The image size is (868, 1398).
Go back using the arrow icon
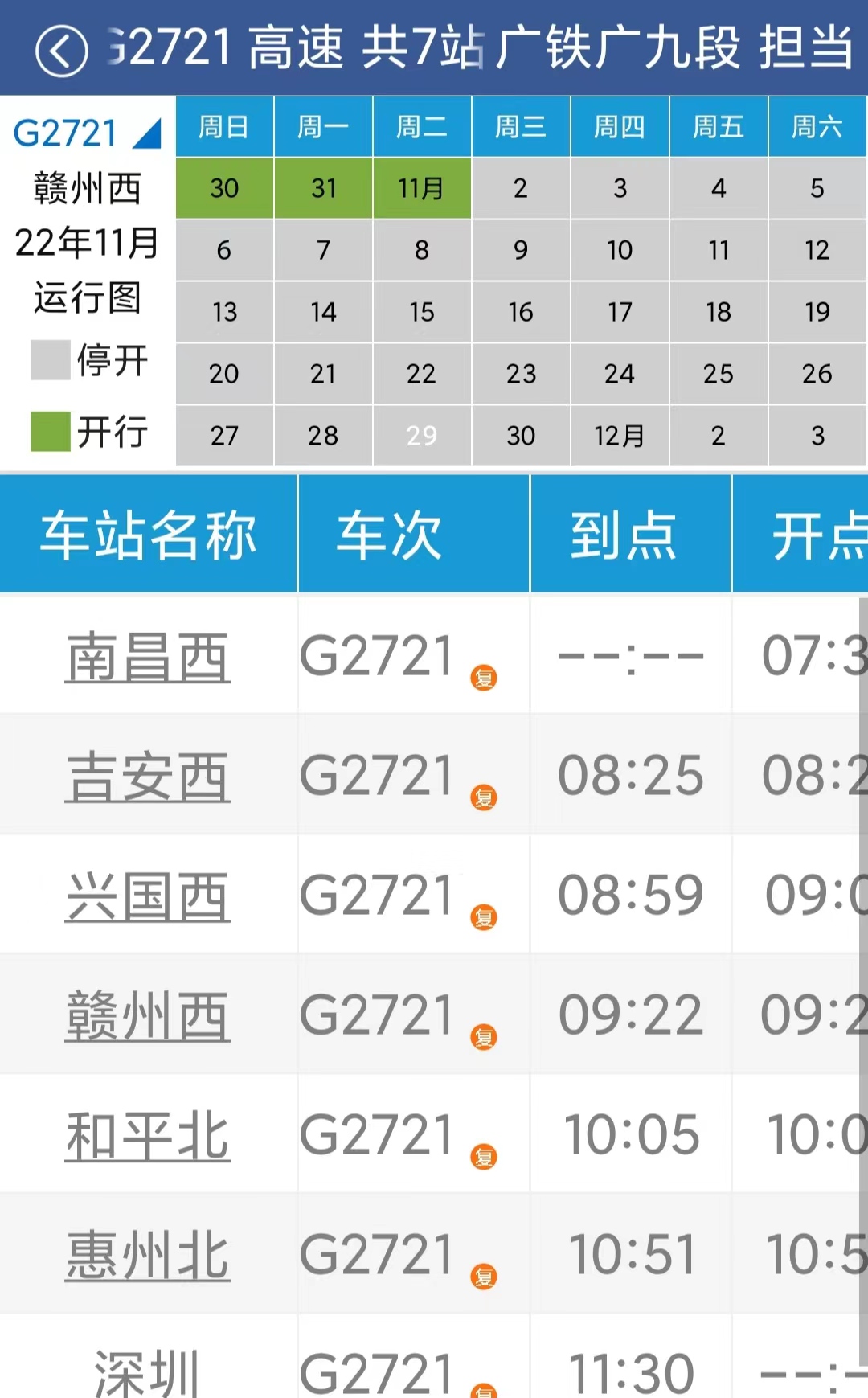61,50
